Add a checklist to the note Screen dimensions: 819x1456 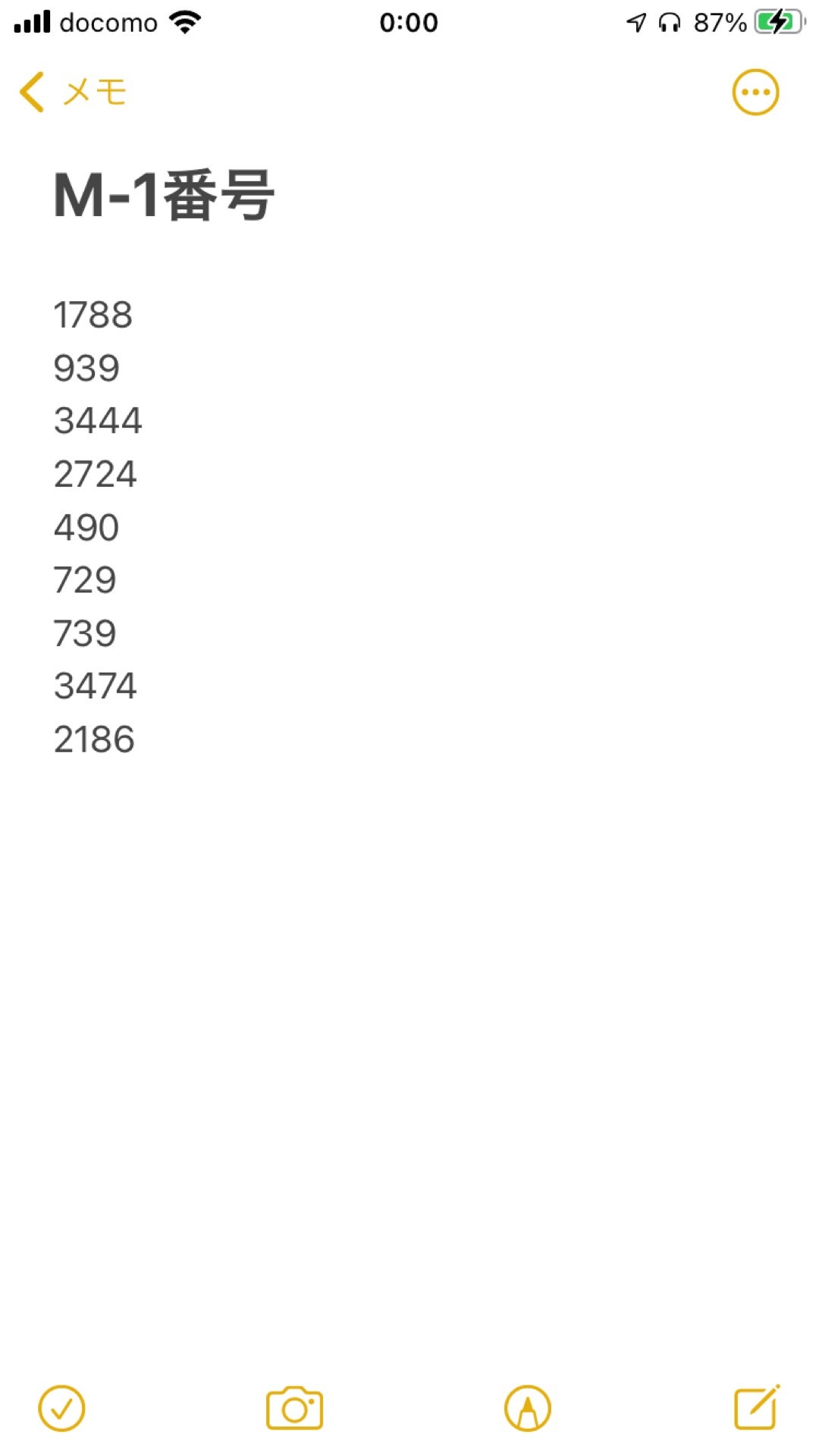tap(61, 1409)
